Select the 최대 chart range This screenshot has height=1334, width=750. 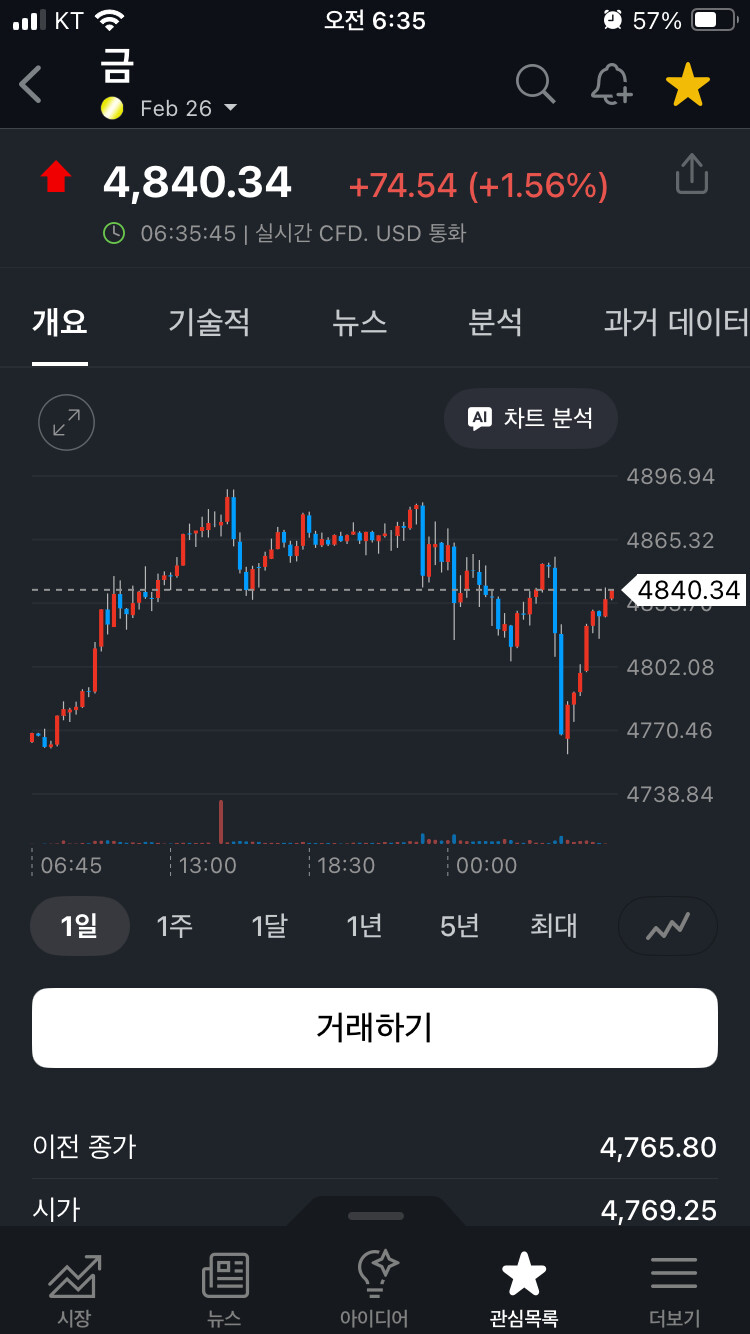pyautogui.click(x=553, y=926)
